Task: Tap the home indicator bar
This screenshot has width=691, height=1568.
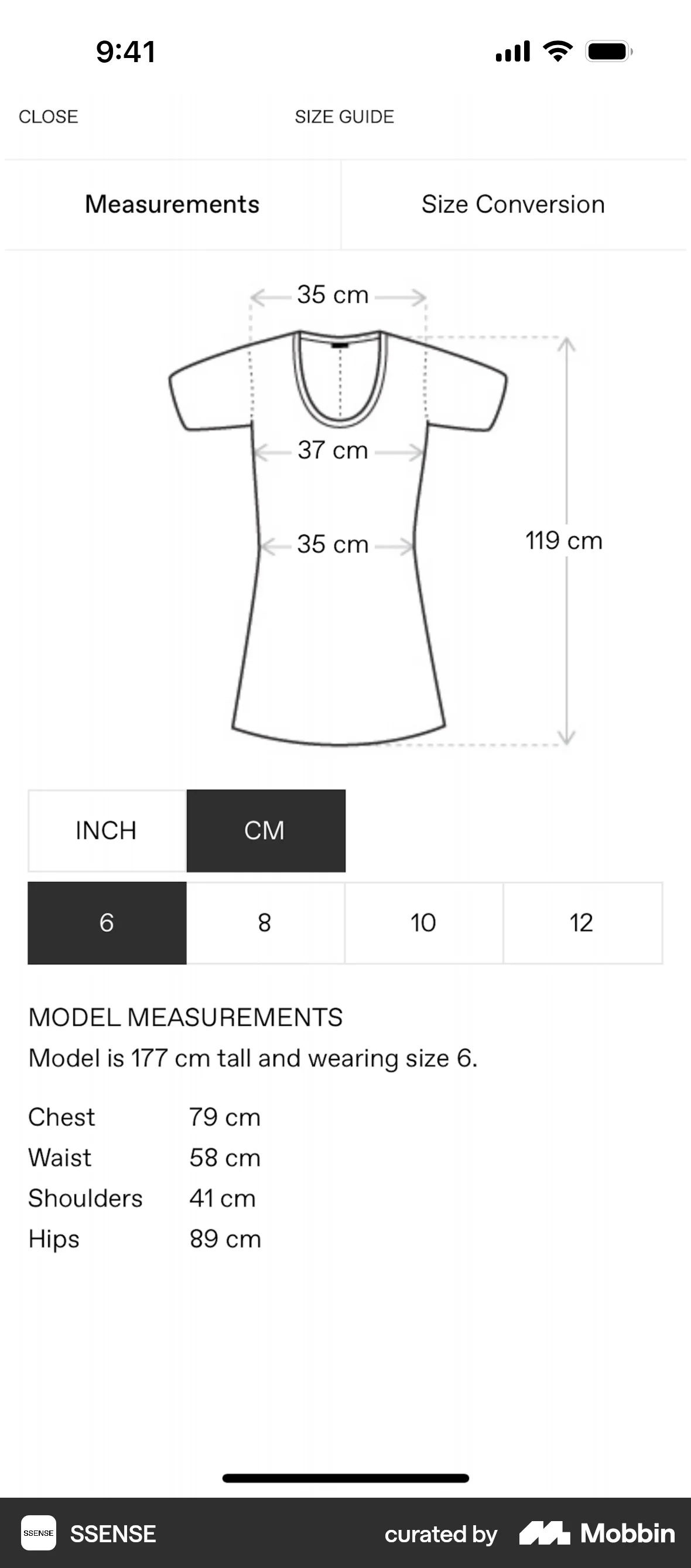Action: tap(345, 1478)
